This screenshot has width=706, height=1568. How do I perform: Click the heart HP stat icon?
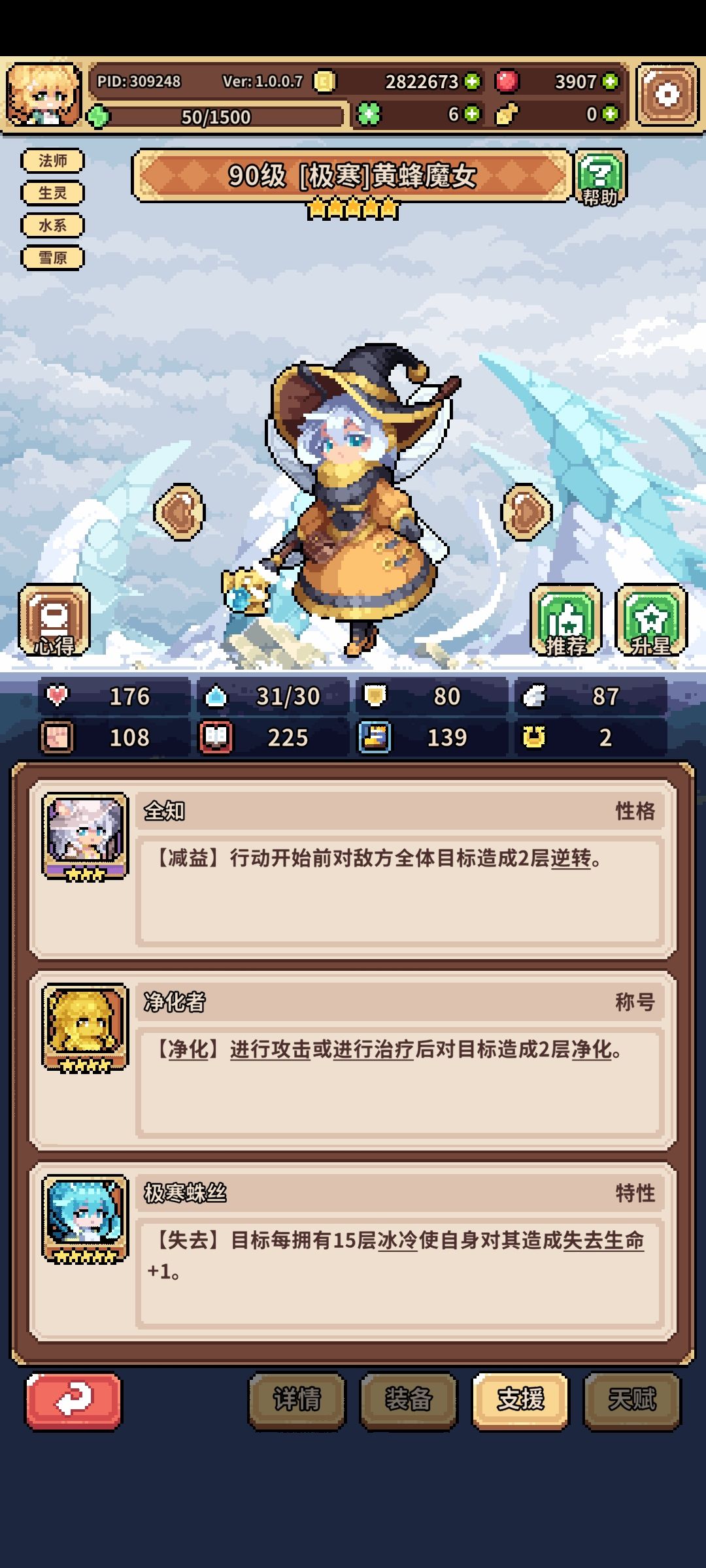pyautogui.click(x=57, y=696)
